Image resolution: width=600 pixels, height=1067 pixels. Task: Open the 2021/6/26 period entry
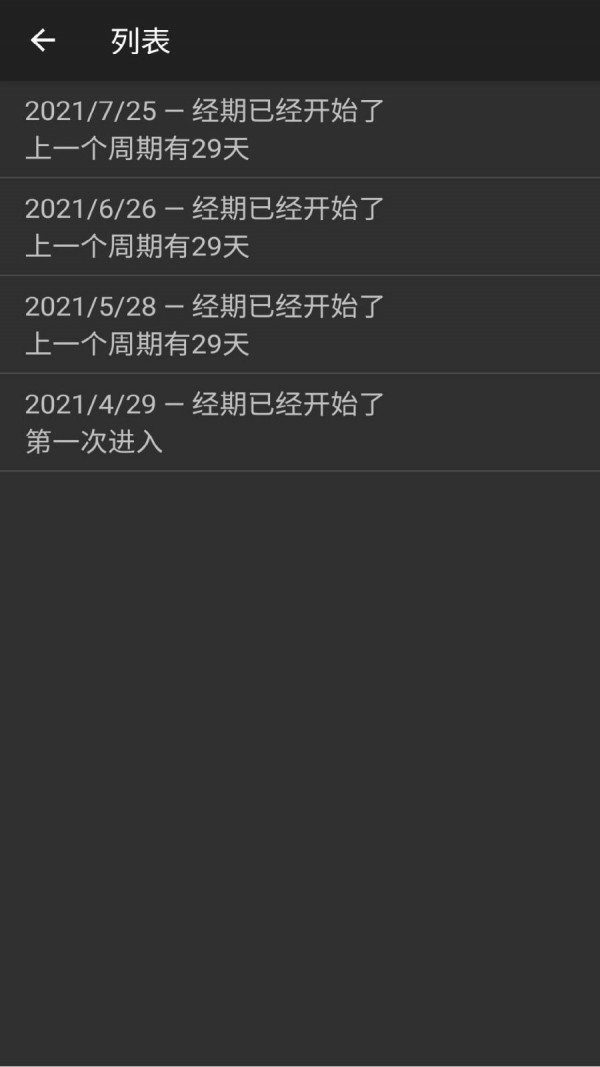300,227
